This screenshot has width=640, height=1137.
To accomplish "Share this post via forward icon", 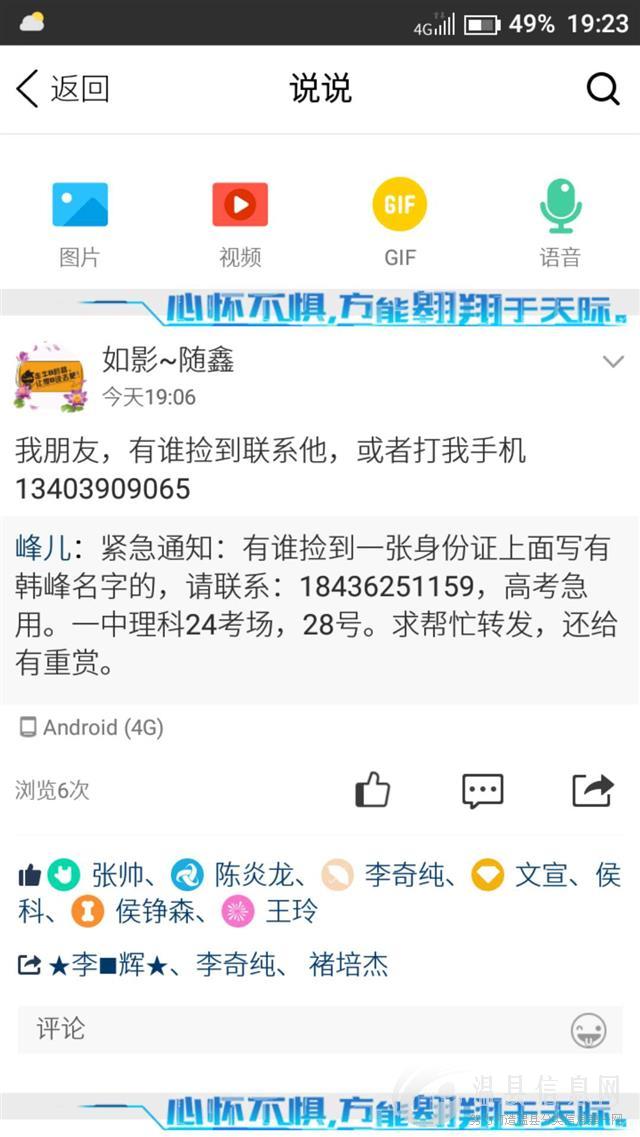I will tap(593, 790).
